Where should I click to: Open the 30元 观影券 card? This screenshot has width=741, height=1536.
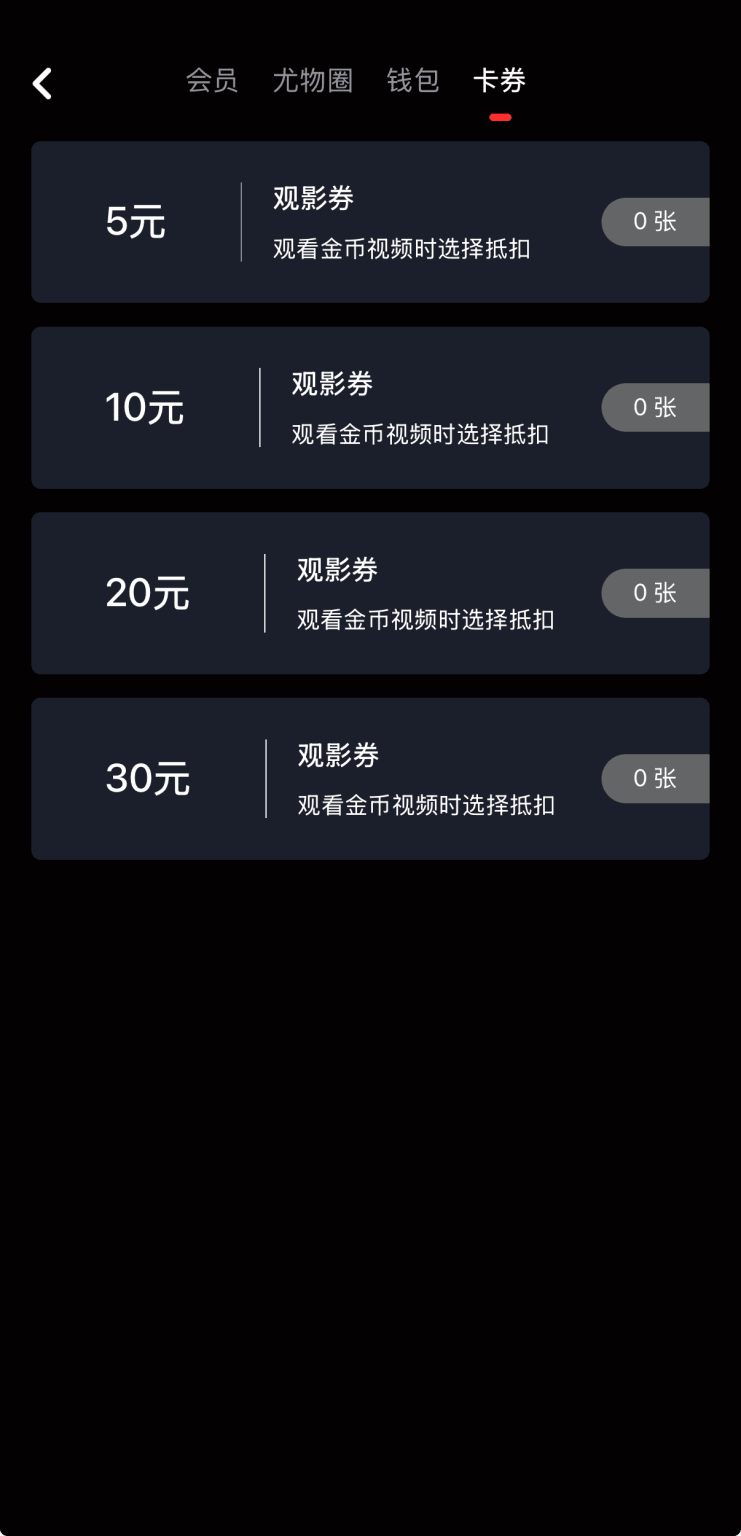370,778
